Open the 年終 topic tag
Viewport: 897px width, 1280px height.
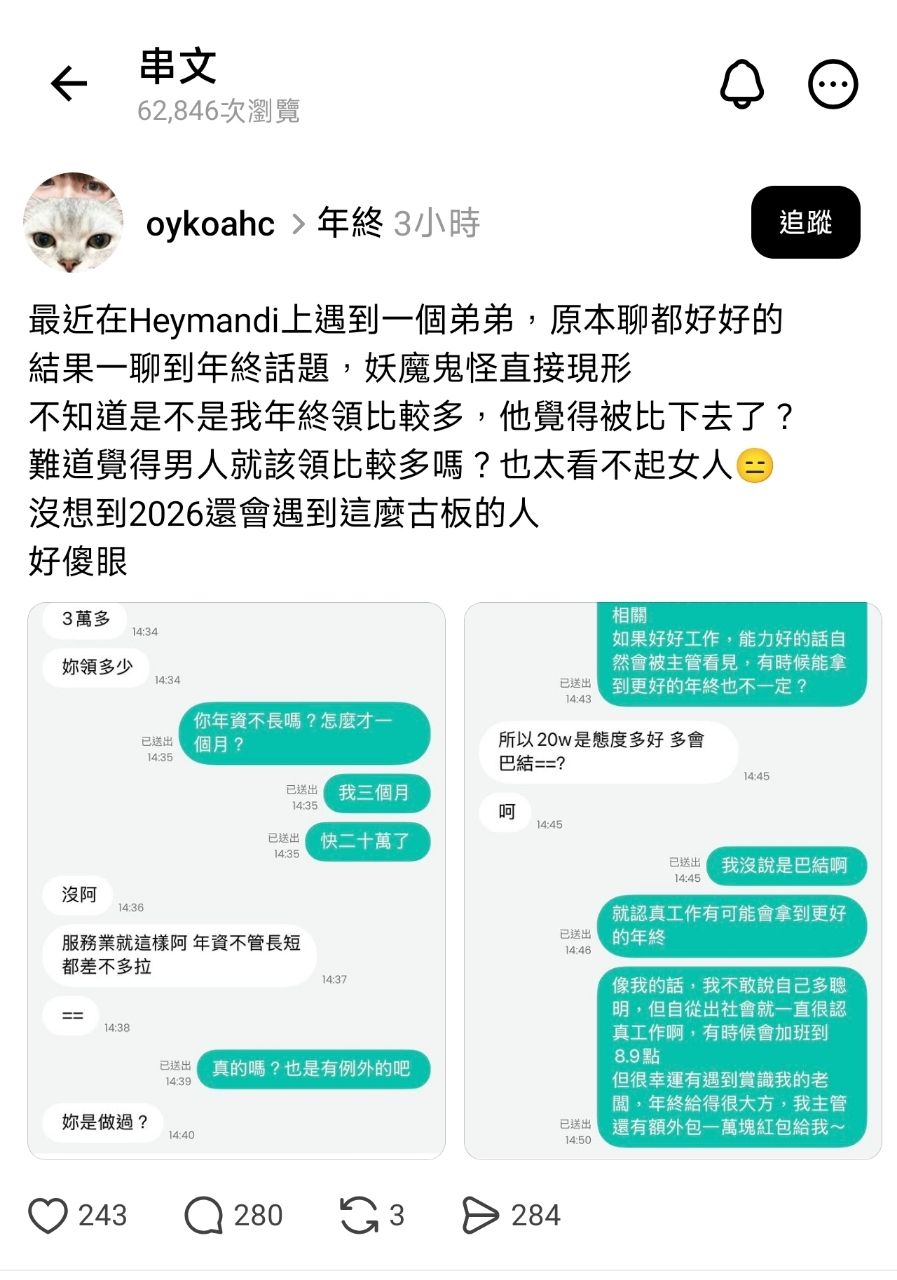[350, 223]
